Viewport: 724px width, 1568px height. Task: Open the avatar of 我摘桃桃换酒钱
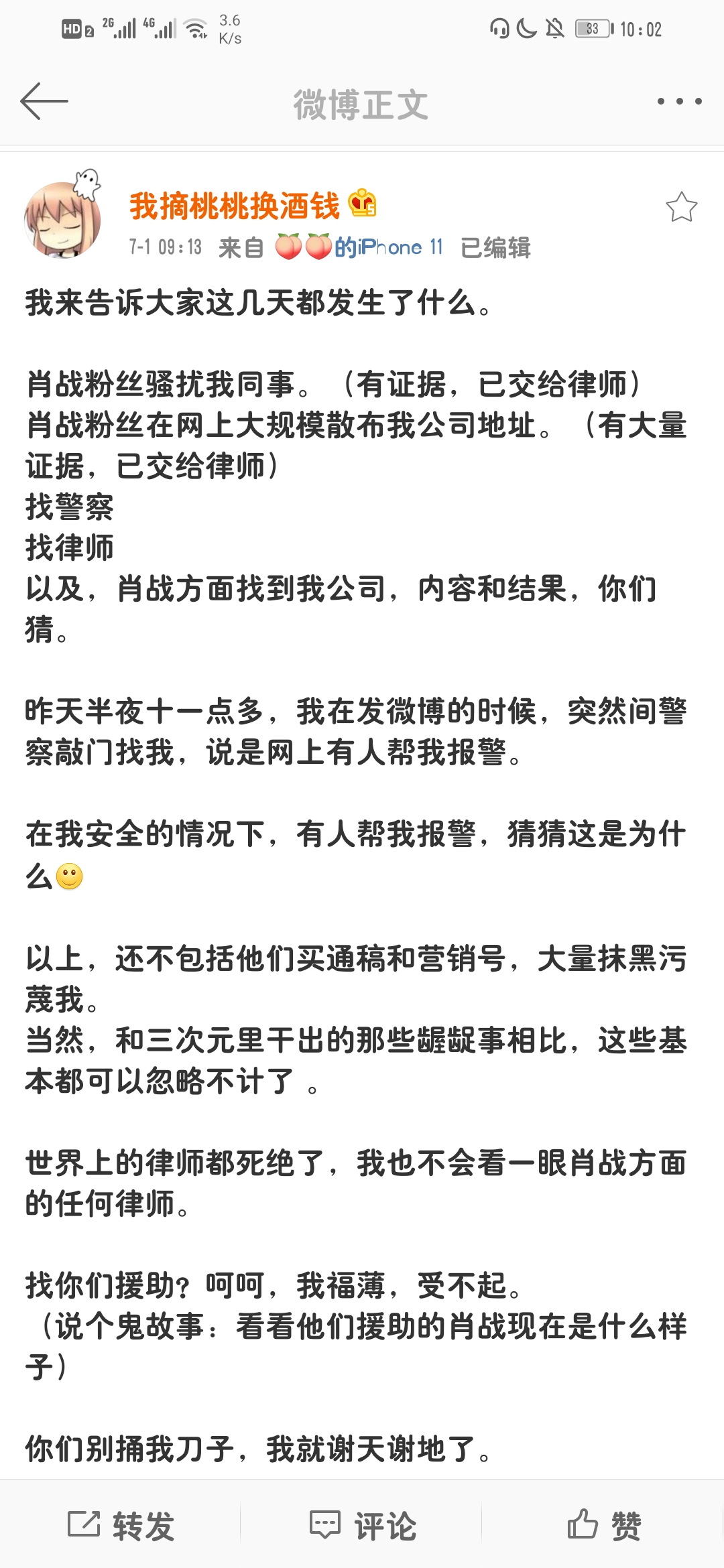tap(62, 220)
